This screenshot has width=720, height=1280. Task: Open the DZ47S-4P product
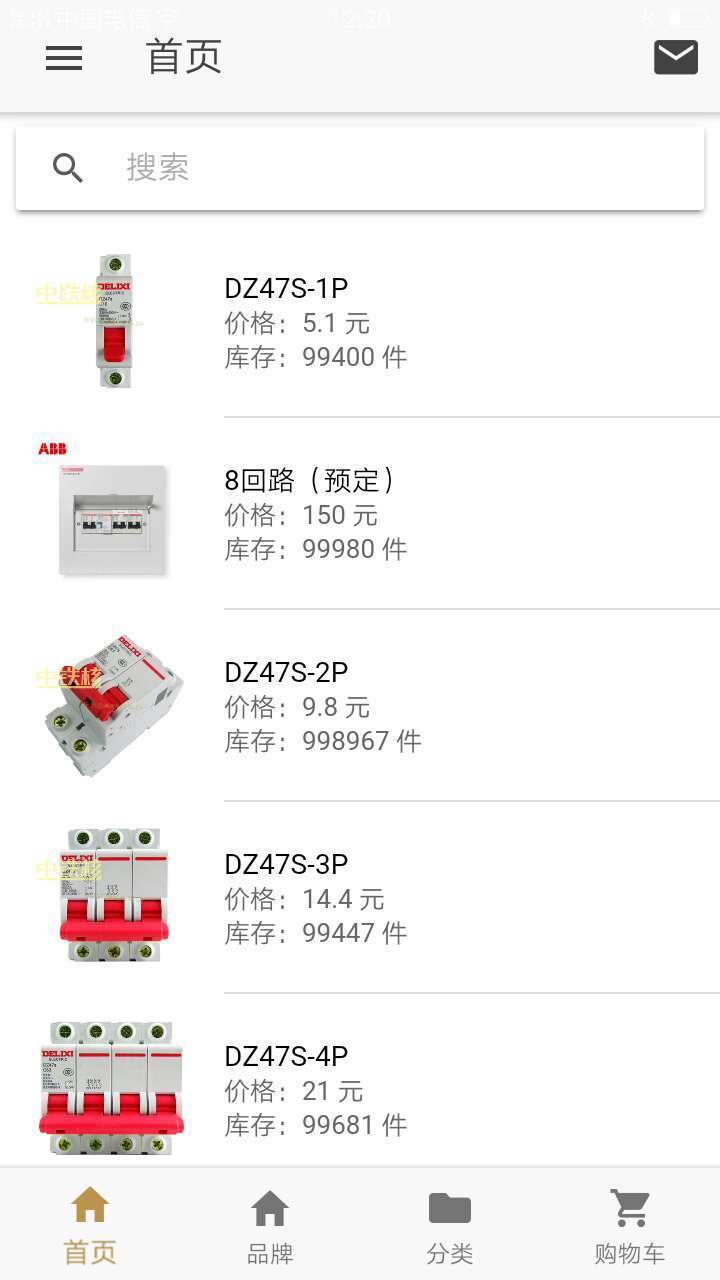pyautogui.click(x=360, y=1088)
